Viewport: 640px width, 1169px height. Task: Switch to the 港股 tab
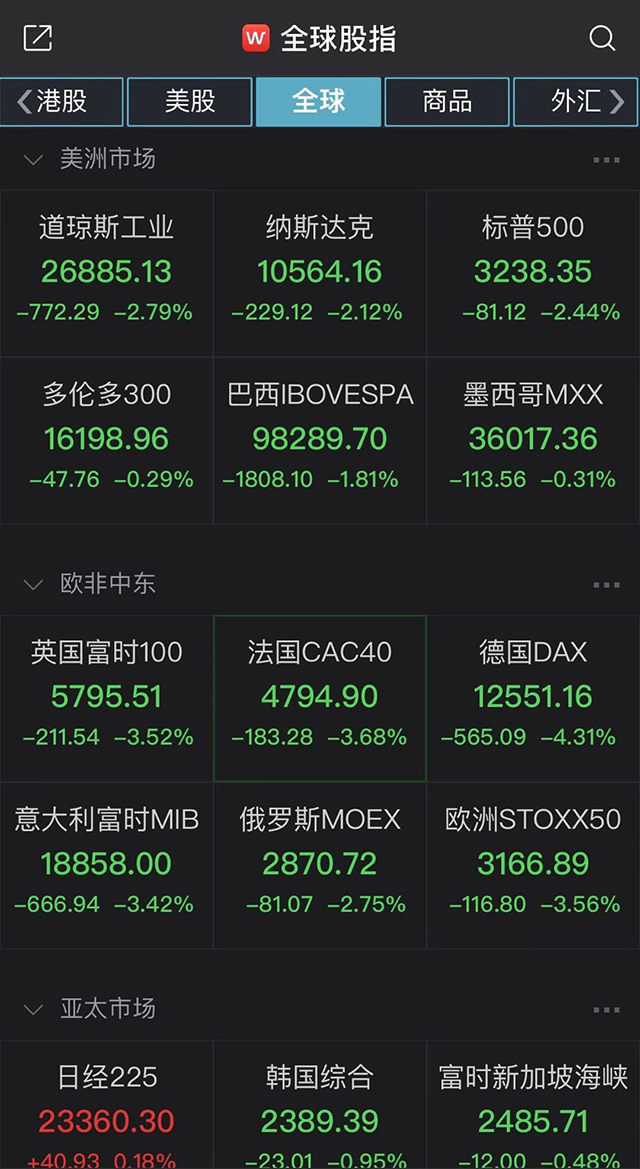click(x=62, y=101)
